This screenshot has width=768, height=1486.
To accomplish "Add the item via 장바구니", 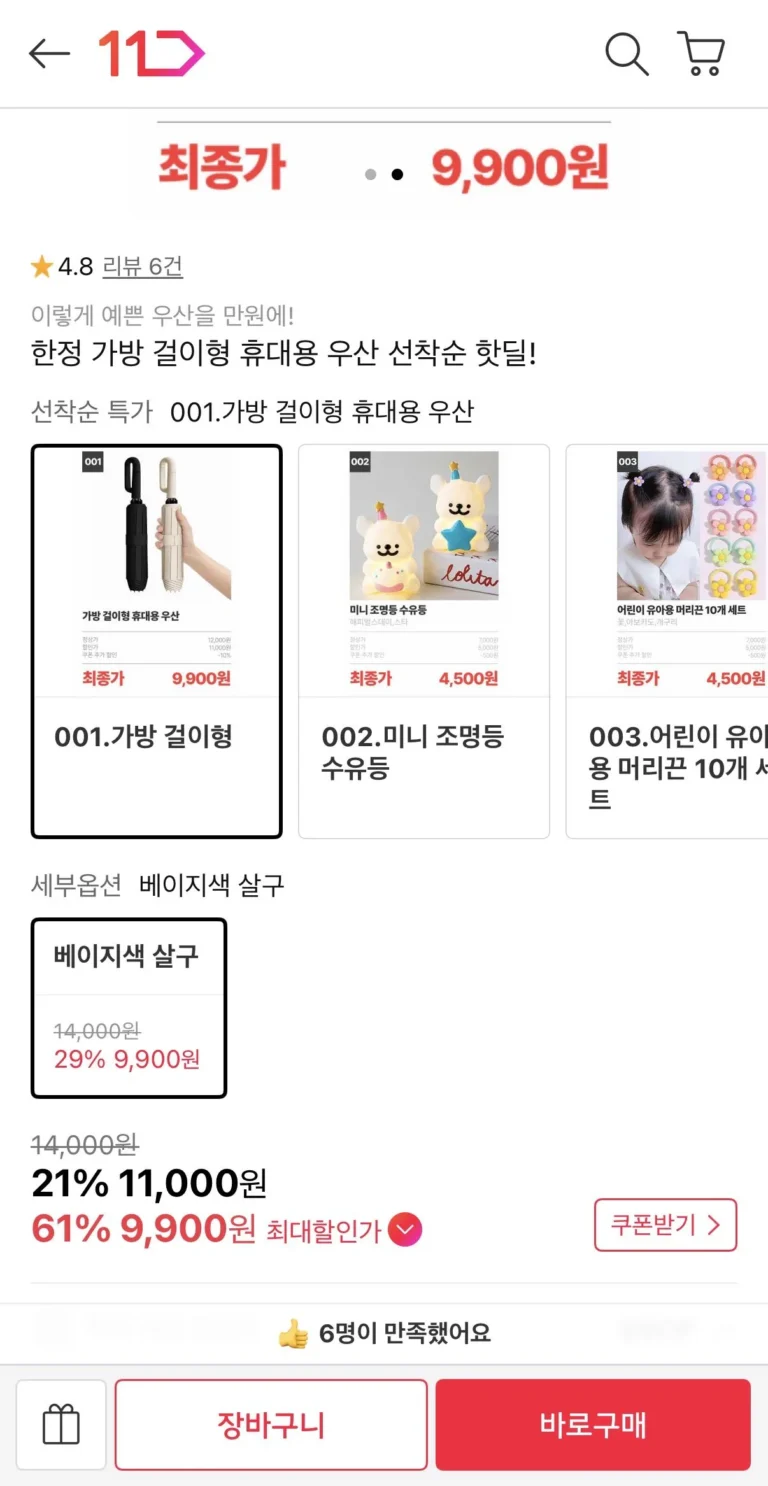I will click(x=271, y=1425).
